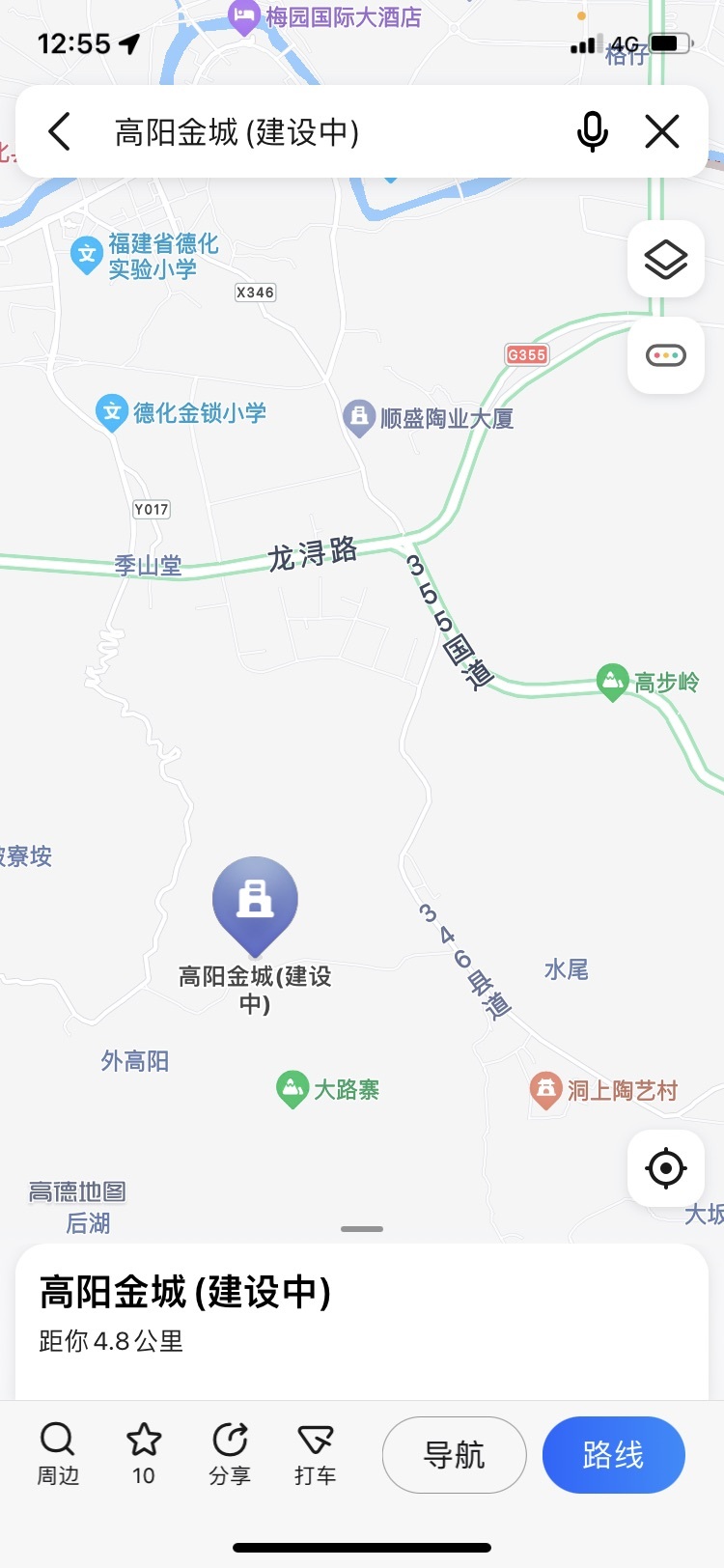Open the 大路寨 map marker
The image size is (724, 1568).
point(292,1089)
